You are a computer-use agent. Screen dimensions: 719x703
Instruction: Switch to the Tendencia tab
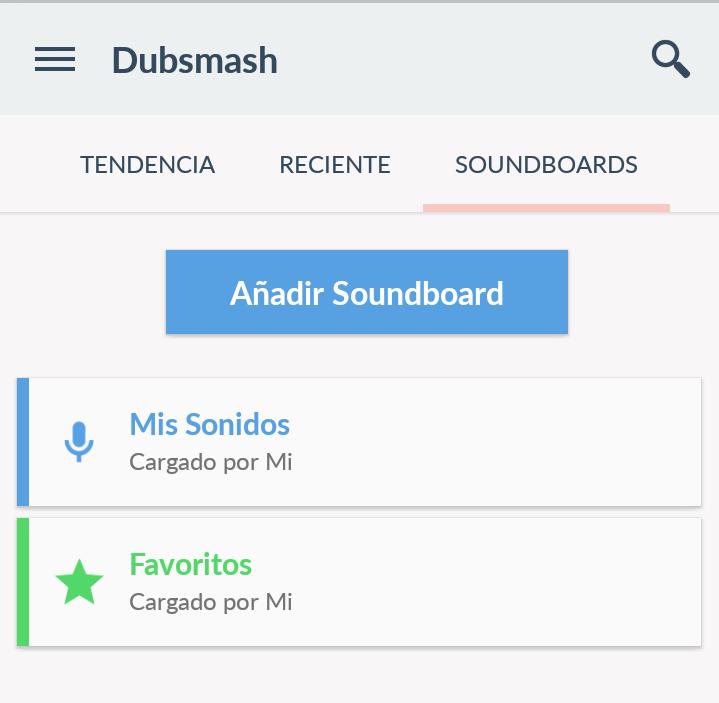click(x=147, y=165)
